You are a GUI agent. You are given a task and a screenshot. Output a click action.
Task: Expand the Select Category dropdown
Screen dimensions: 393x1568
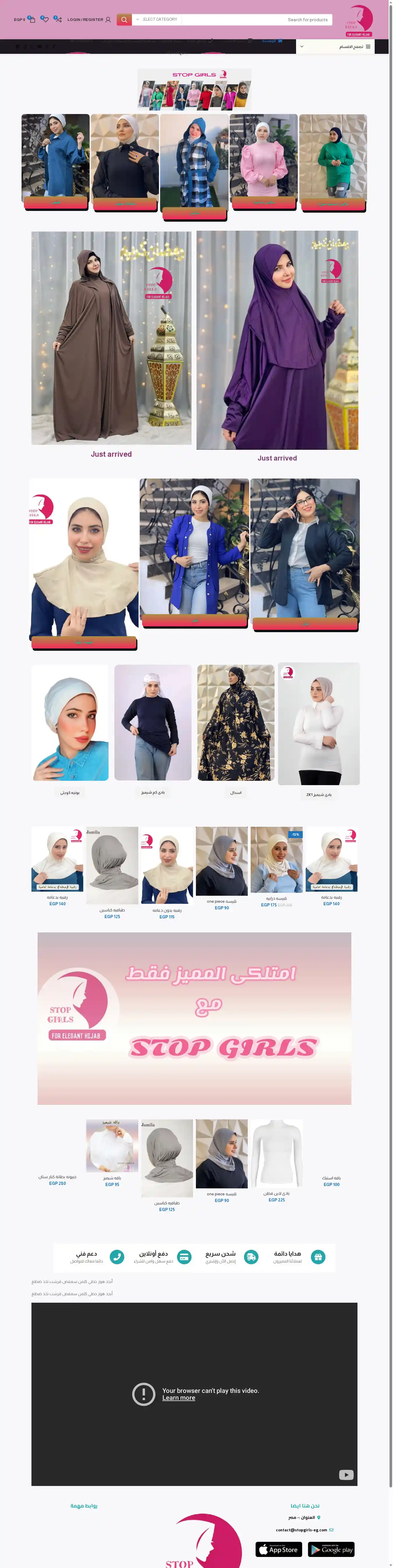click(157, 19)
